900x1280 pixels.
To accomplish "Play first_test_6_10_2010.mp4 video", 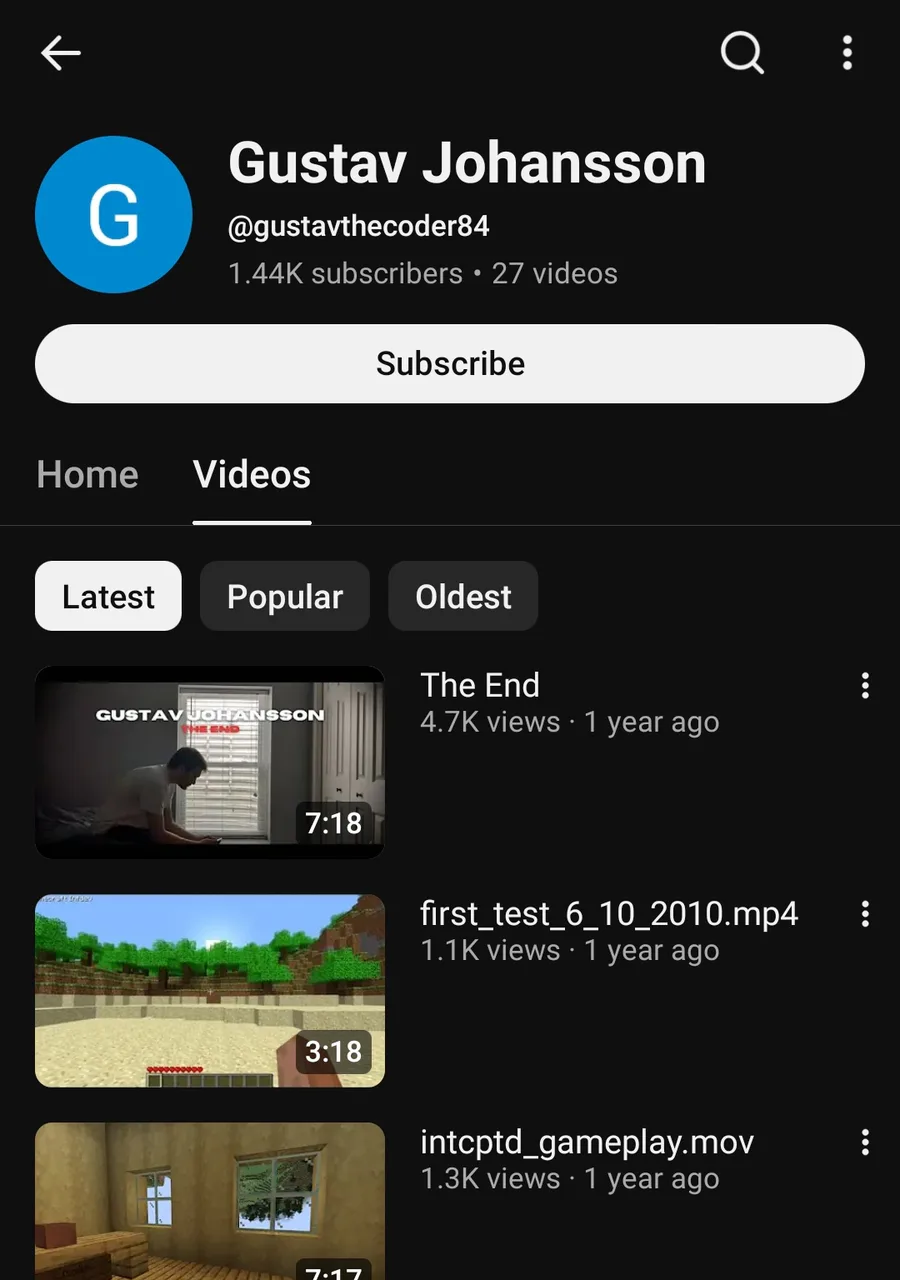I will click(x=210, y=990).
